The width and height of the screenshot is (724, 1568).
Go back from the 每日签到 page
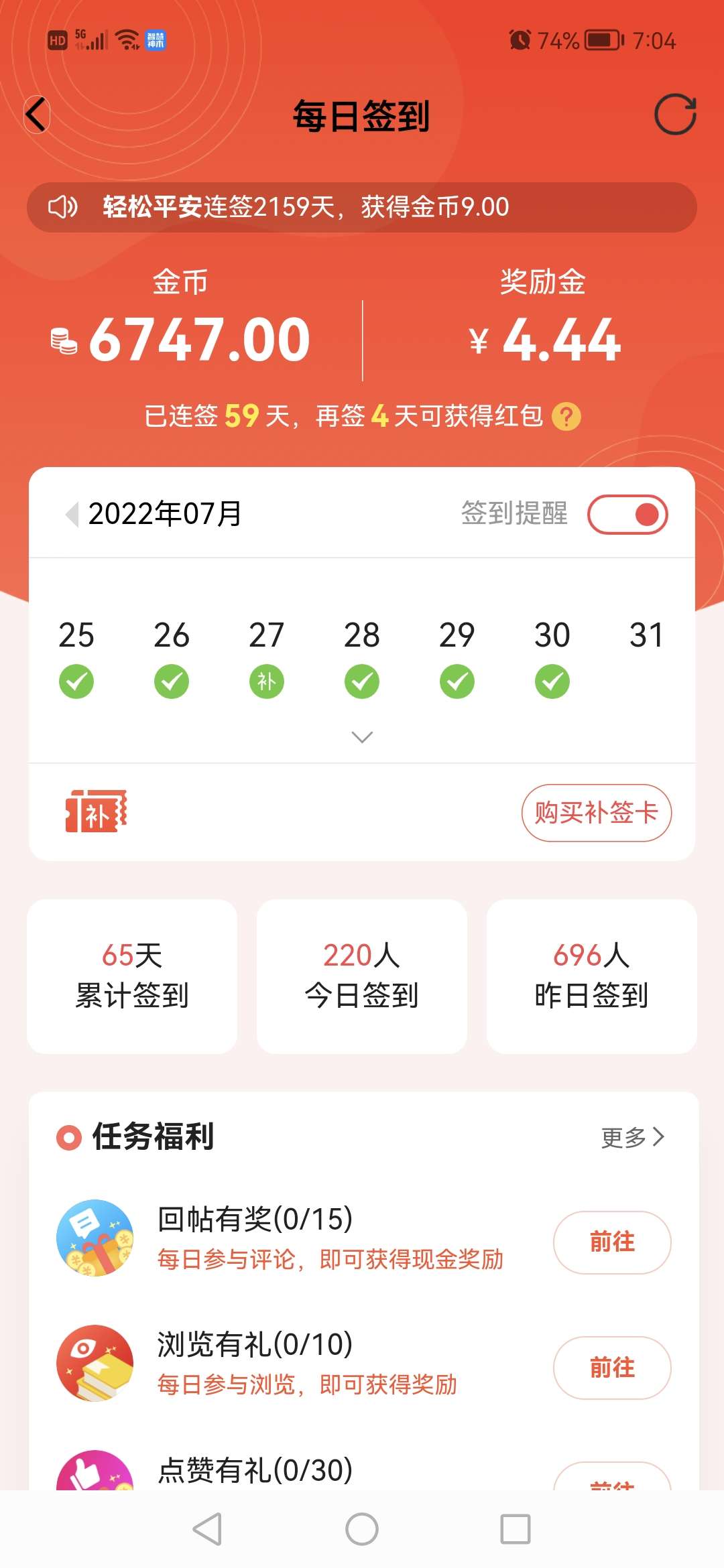37,115
